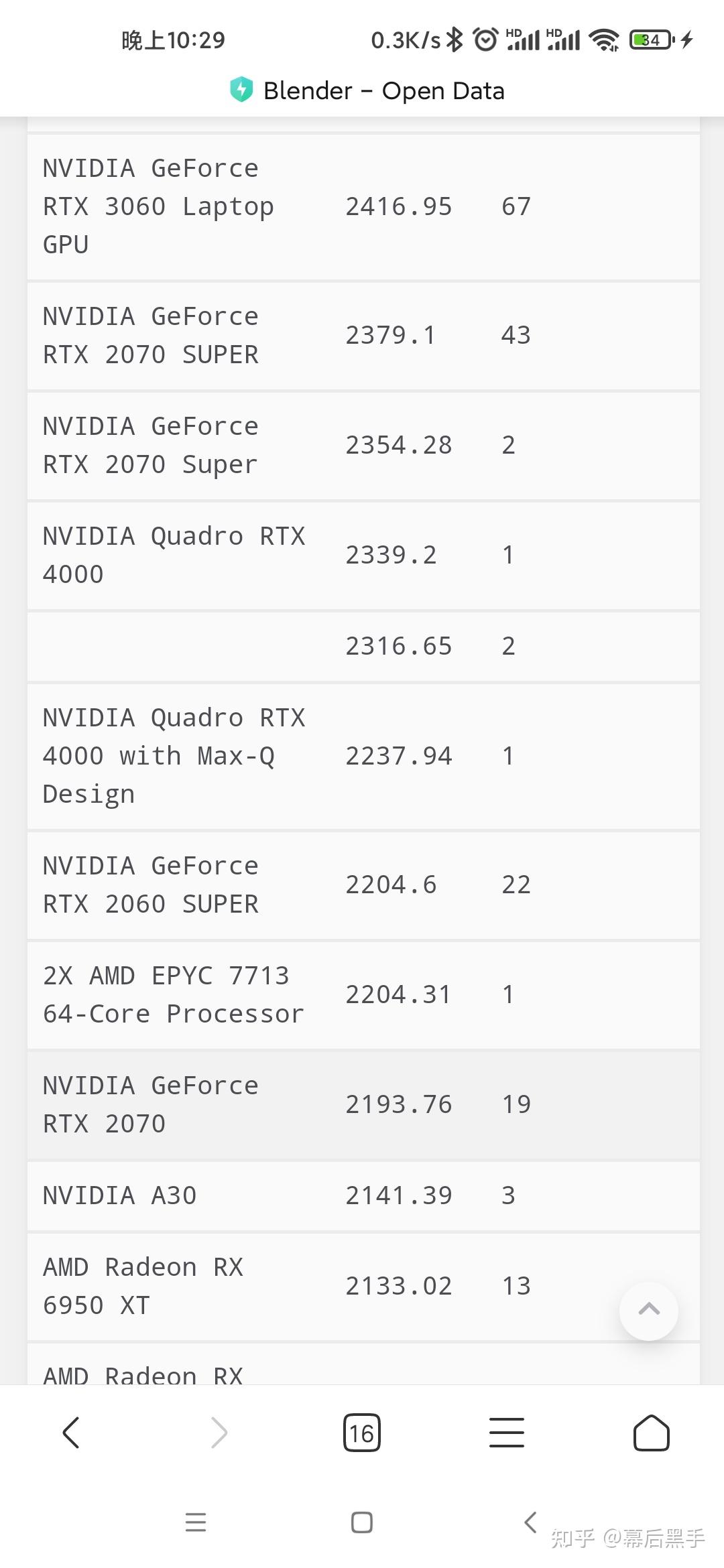The width and height of the screenshot is (724, 1568).
Task: Open the tab switcher showing 16 tabs
Action: pos(362,1433)
